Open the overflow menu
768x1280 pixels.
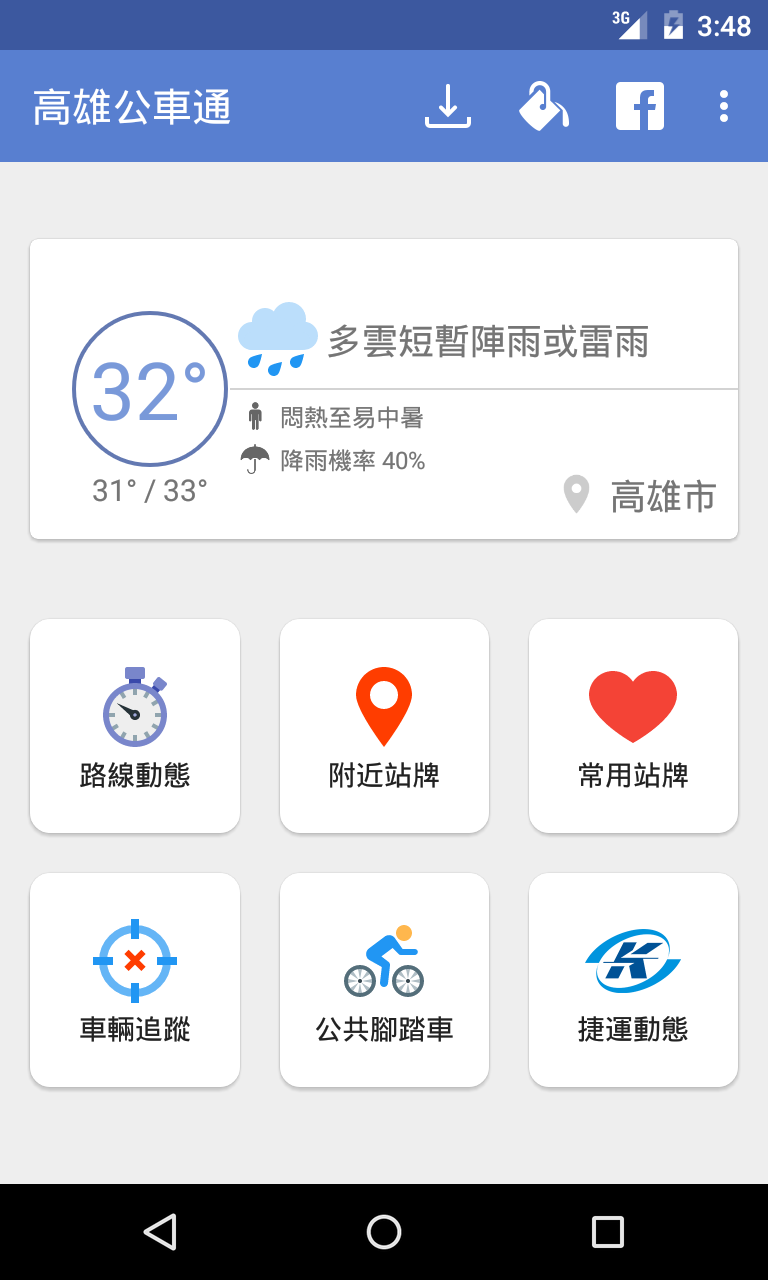coord(723,106)
